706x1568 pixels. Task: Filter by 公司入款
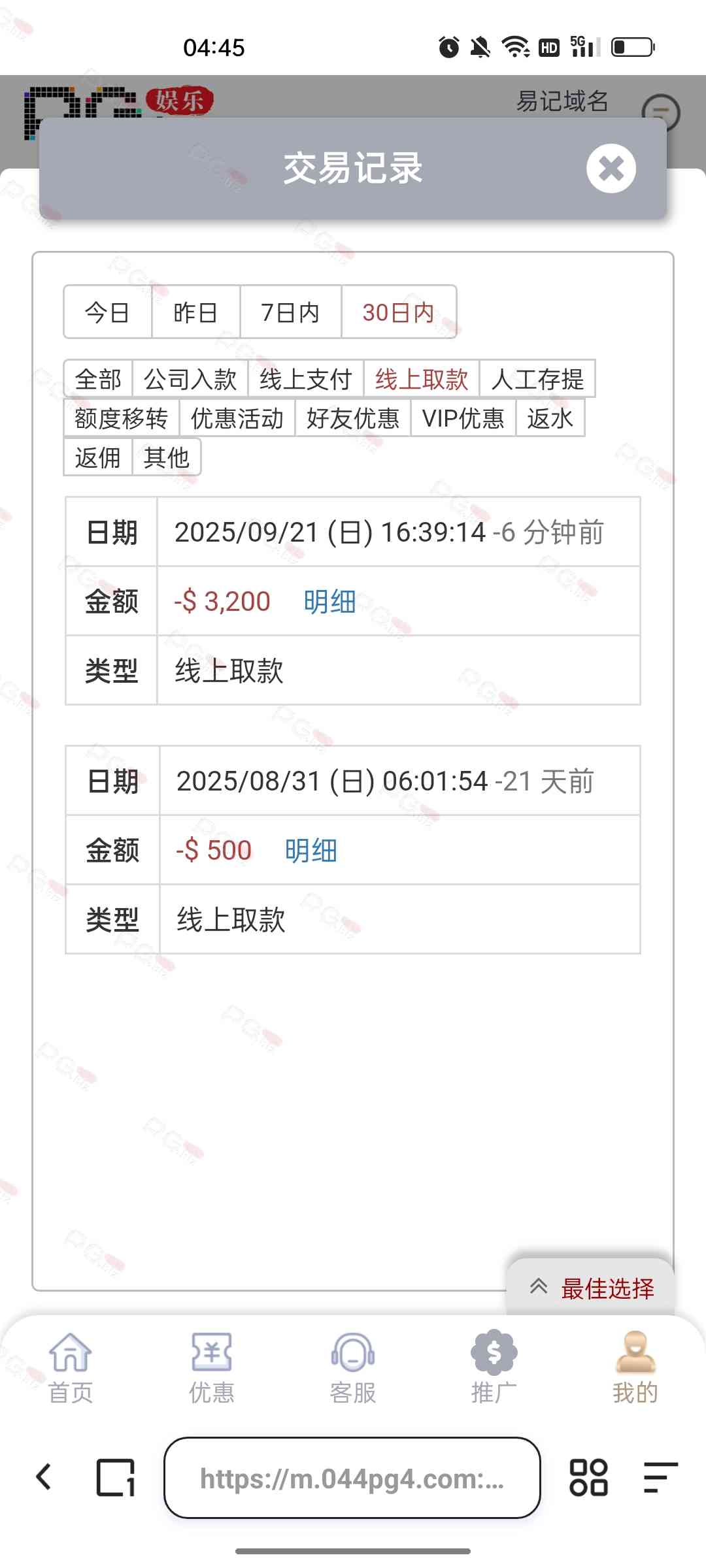[x=190, y=379]
